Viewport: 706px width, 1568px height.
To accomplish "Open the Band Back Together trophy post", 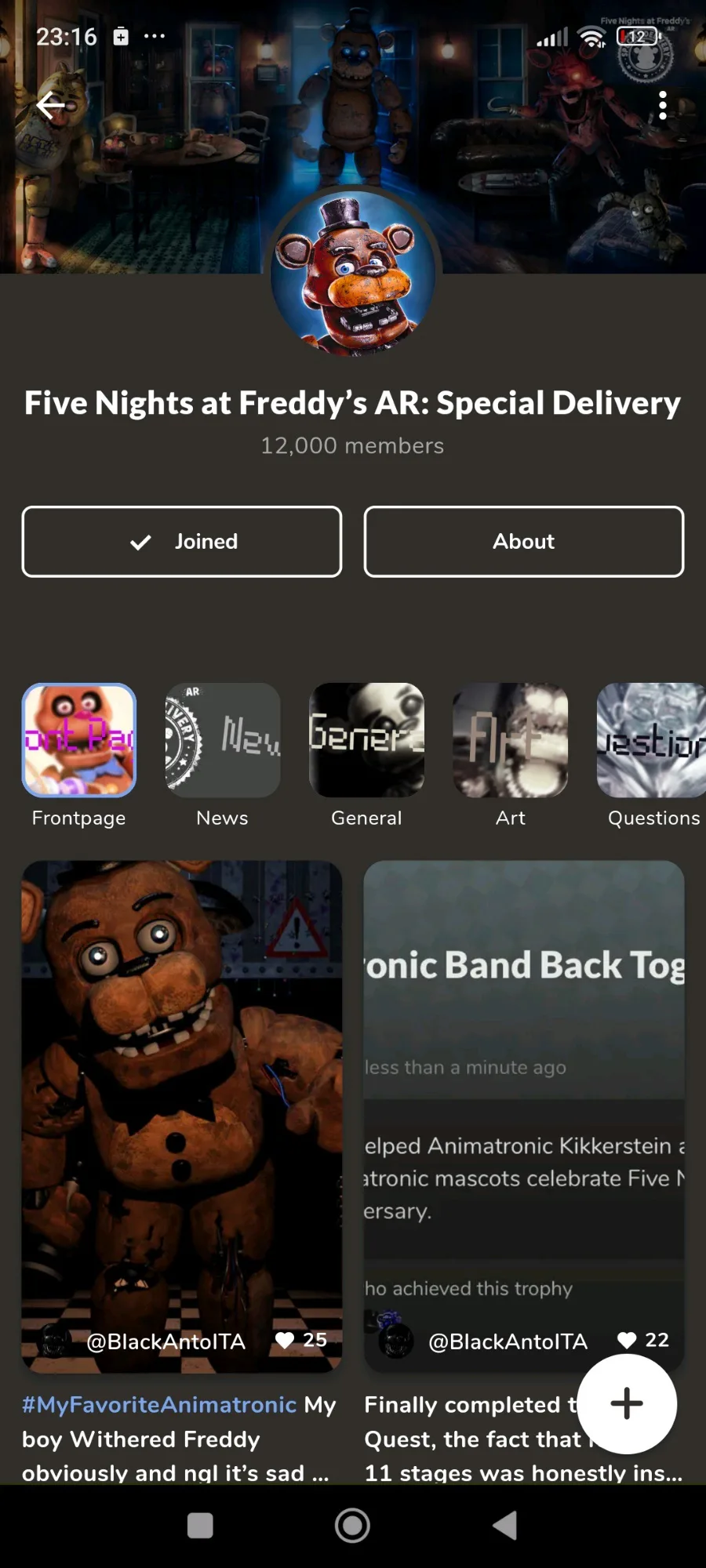I will [x=524, y=1098].
